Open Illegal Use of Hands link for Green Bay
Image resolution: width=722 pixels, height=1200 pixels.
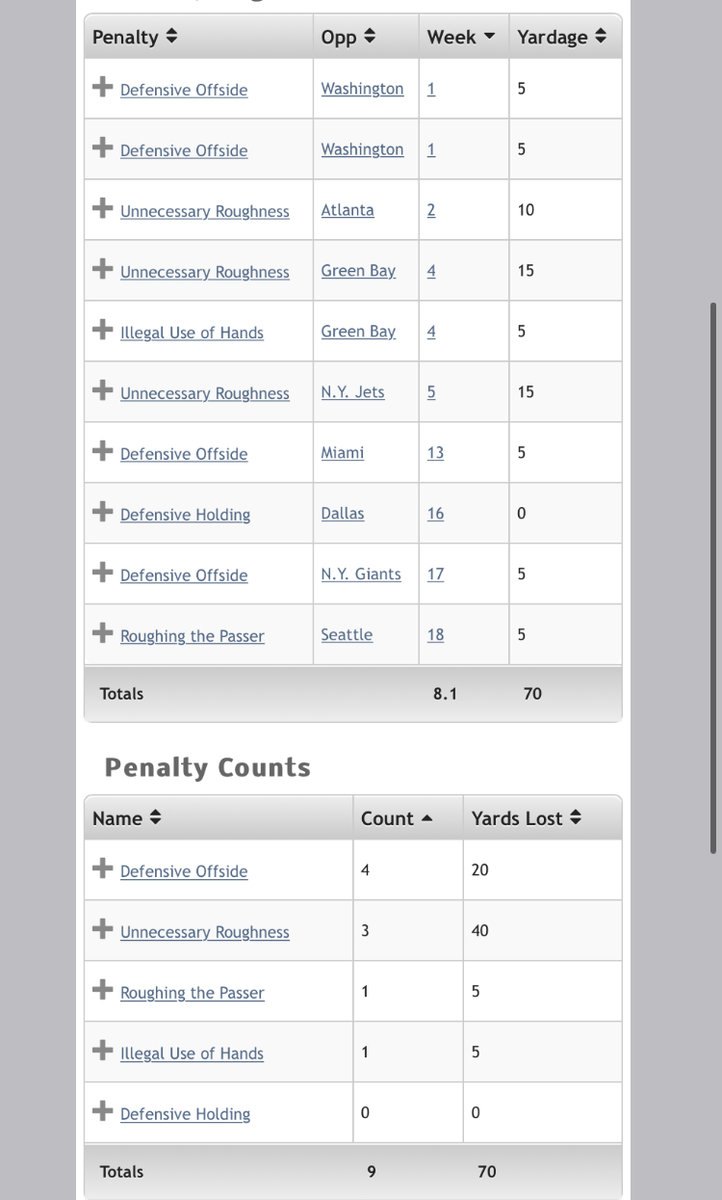[x=192, y=333]
